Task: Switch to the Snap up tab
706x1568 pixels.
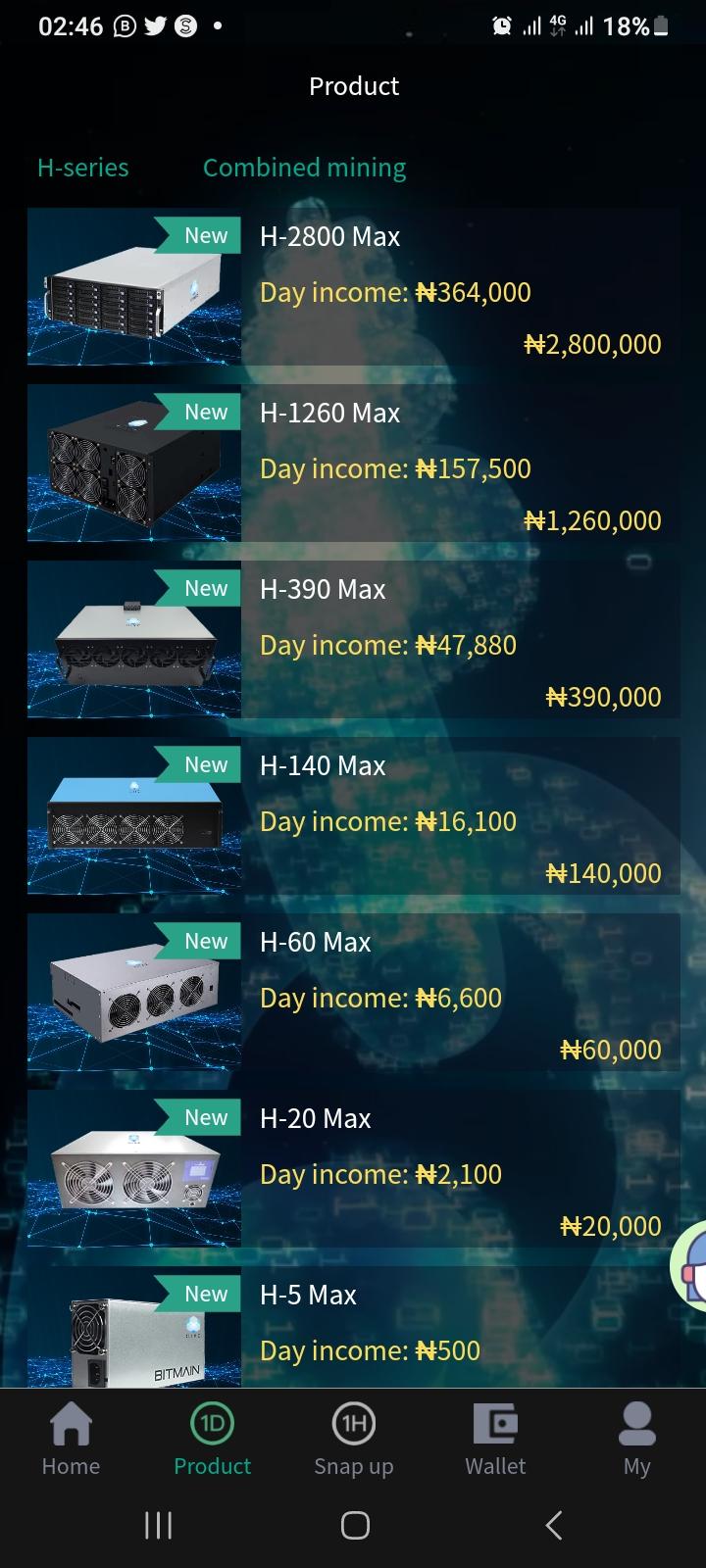Action: [x=353, y=1439]
